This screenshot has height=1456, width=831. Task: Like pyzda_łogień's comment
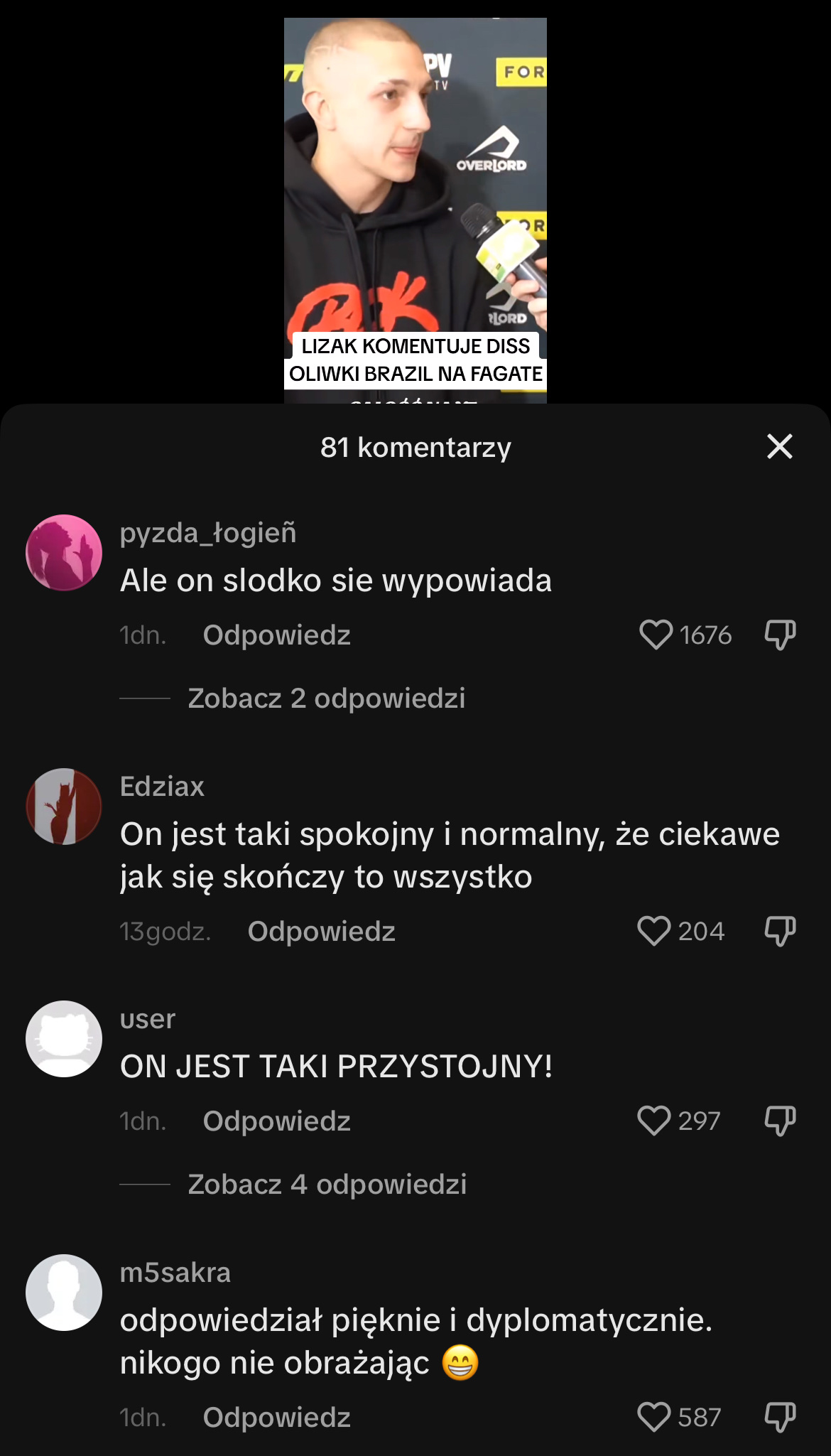pyautogui.click(x=656, y=635)
